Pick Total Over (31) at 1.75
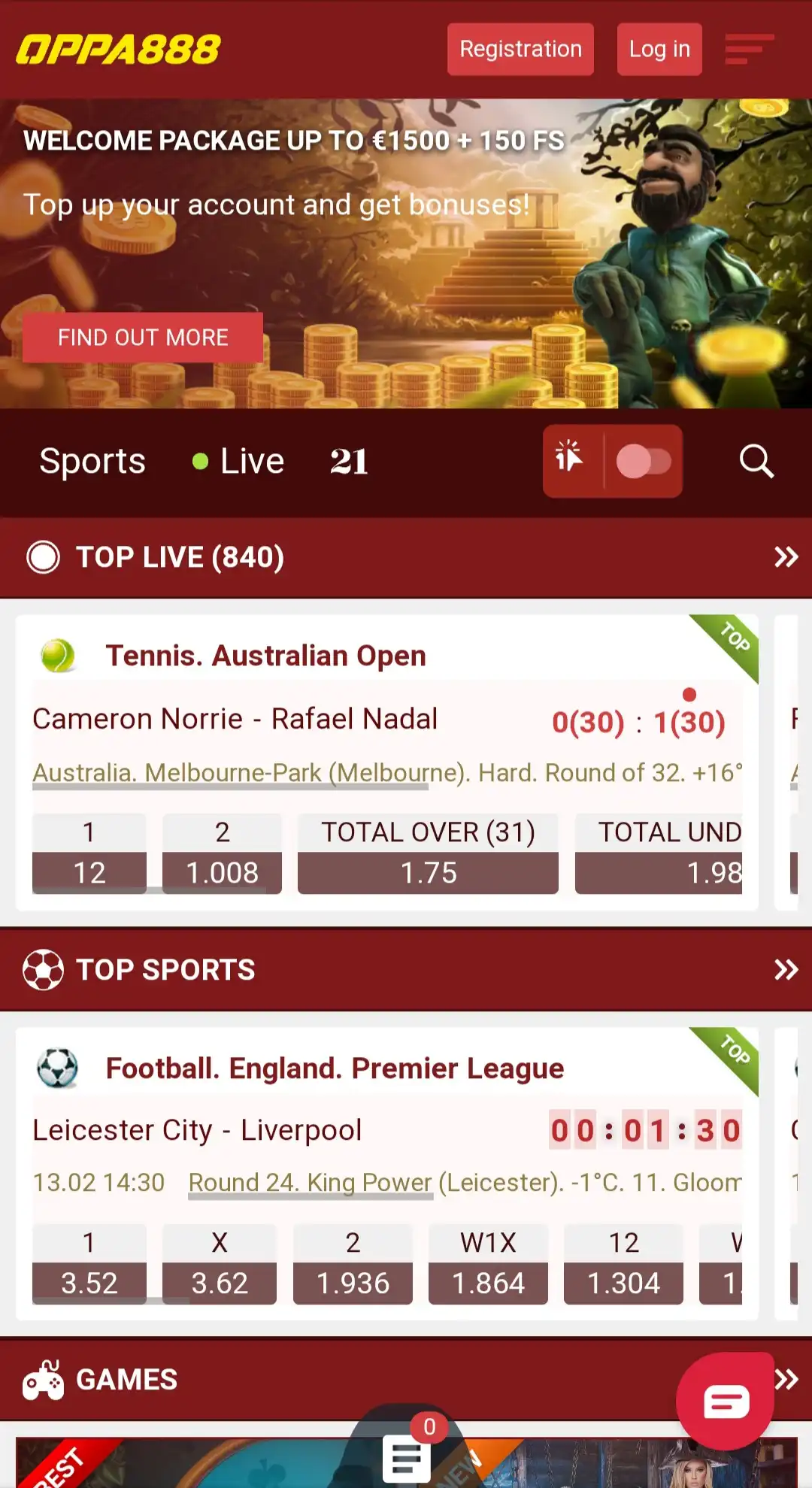The width and height of the screenshot is (812, 1488). [x=428, y=872]
